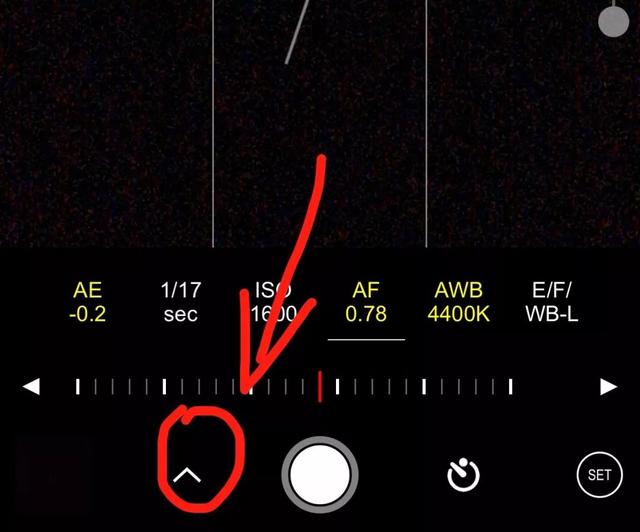Select the AE -0.2 exposure control
The height and width of the screenshot is (532, 640).
(88, 302)
